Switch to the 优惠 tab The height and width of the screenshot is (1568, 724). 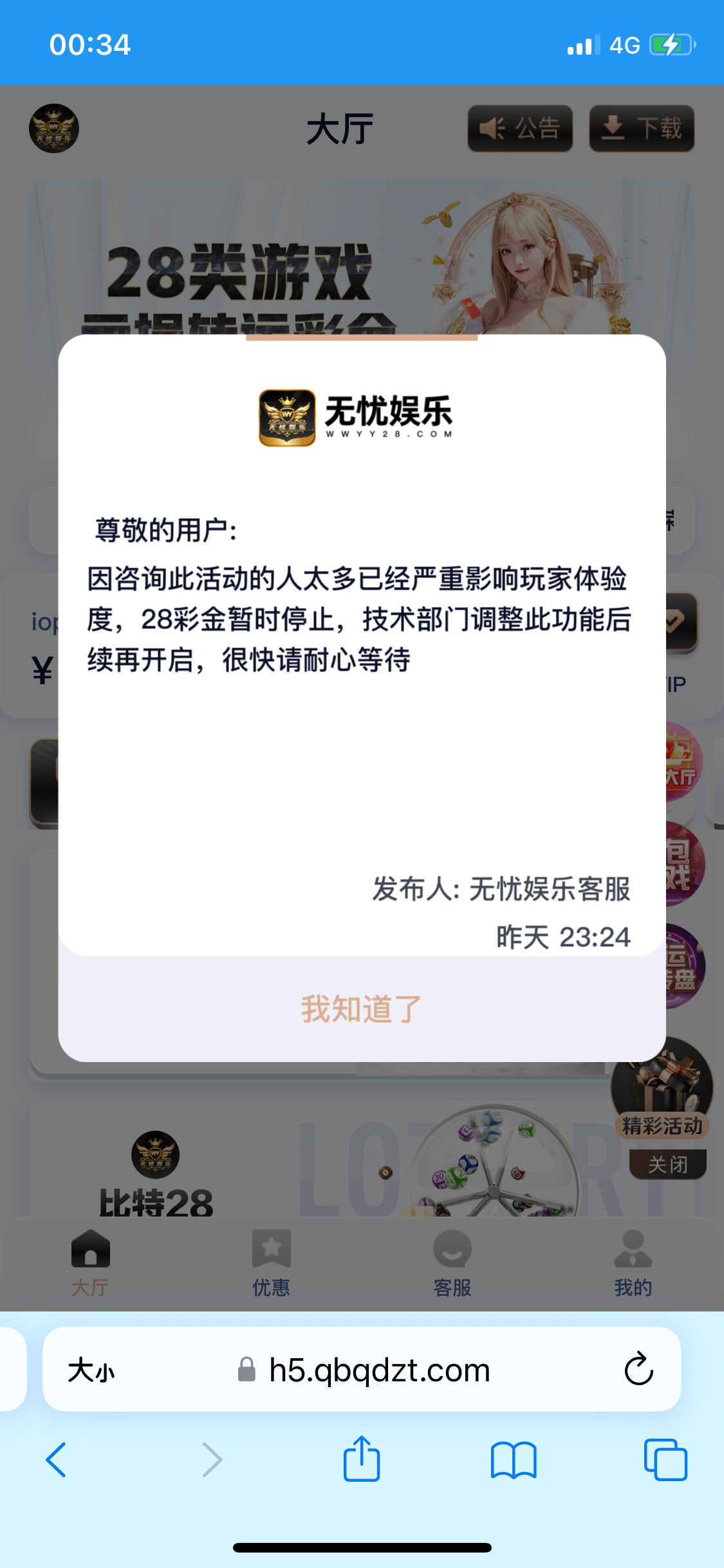click(271, 1263)
